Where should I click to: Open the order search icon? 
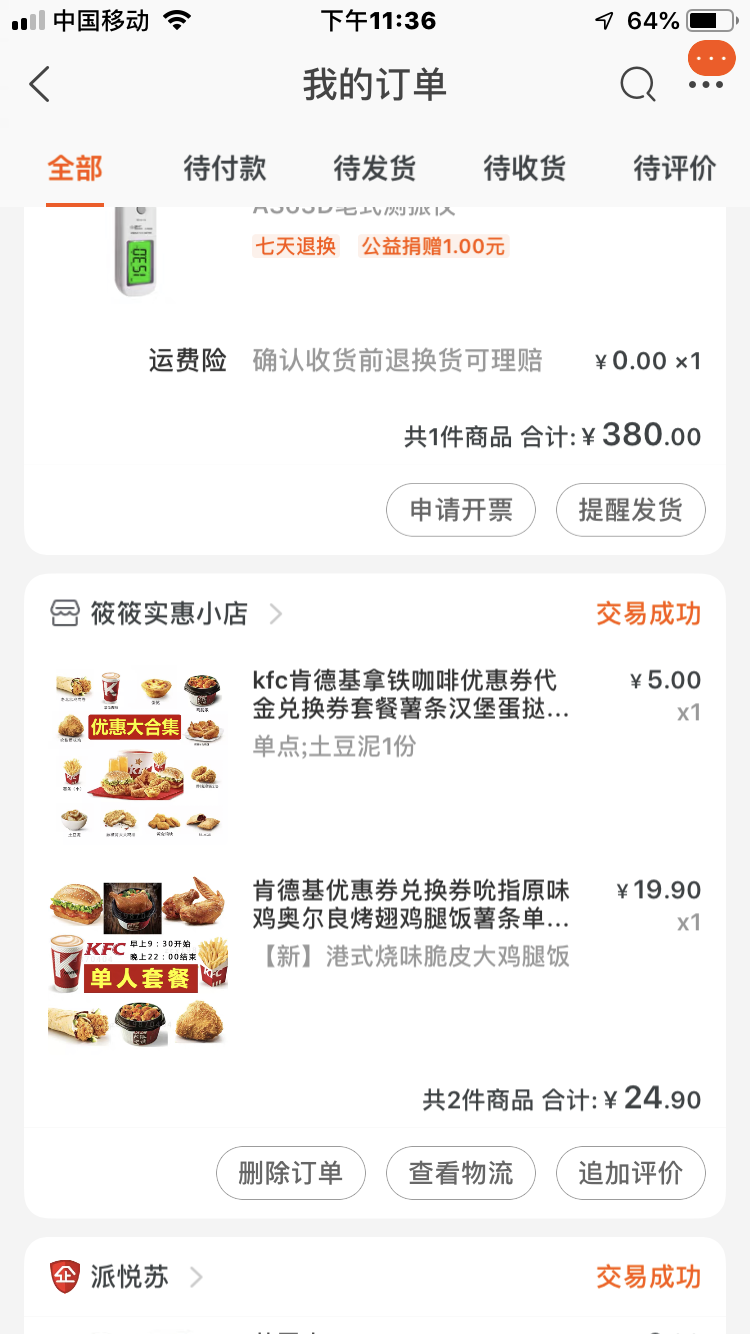point(637,85)
